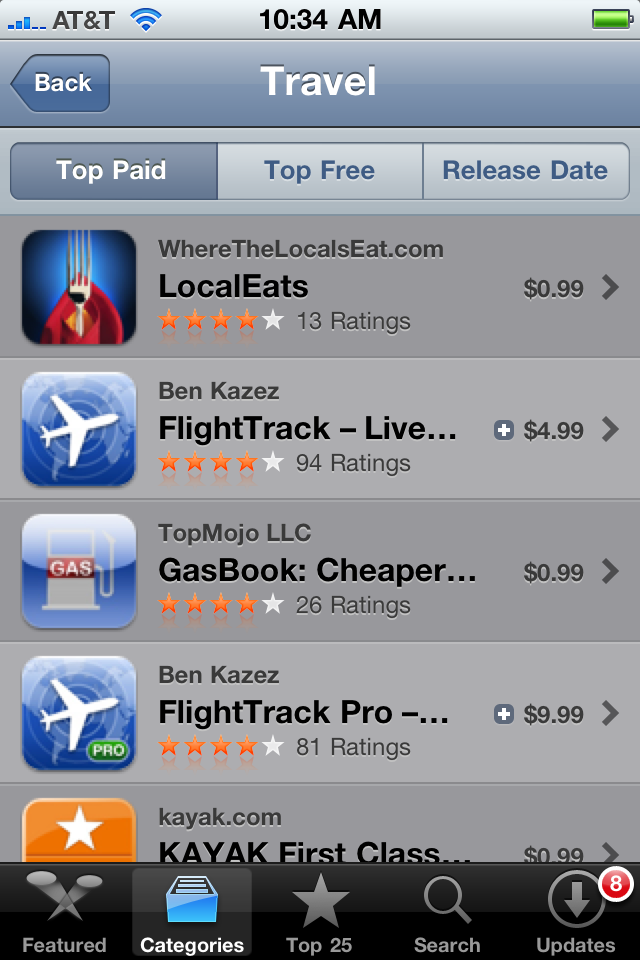The image size is (640, 960).
Task: Go back using the Back button
Action: [x=62, y=83]
